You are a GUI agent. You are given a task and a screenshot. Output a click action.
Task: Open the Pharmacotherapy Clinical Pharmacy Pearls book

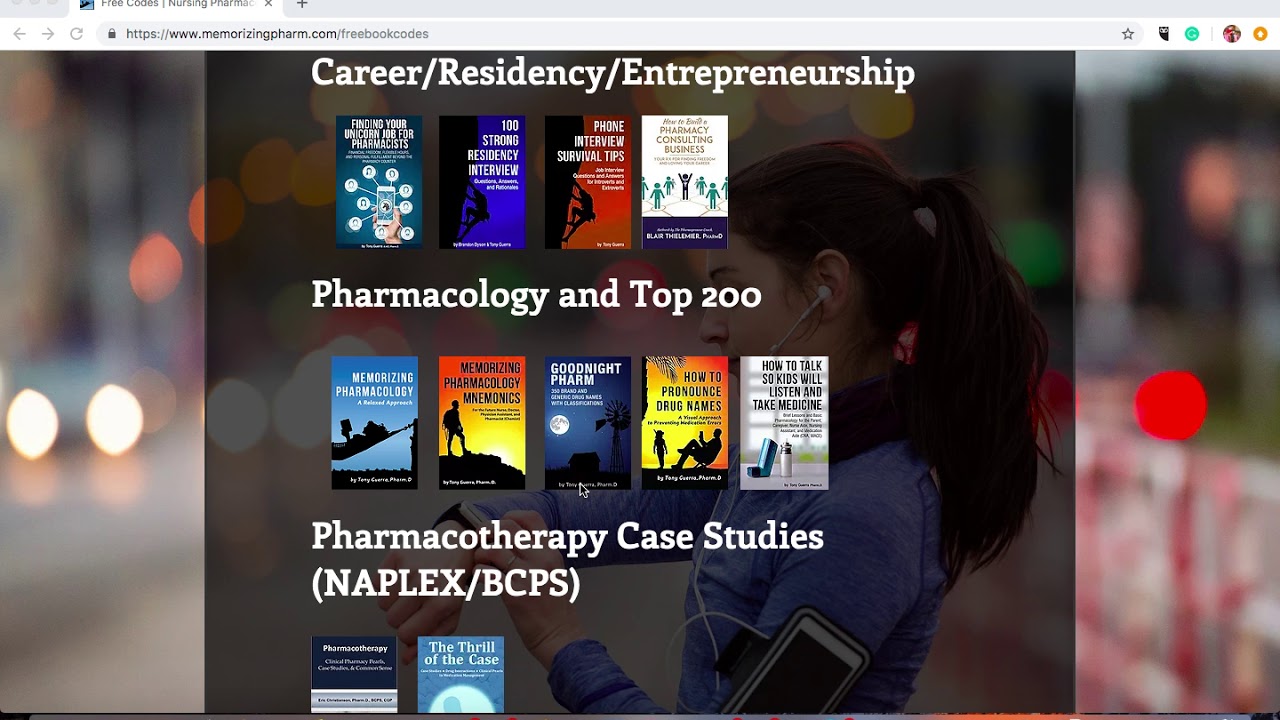coord(354,675)
